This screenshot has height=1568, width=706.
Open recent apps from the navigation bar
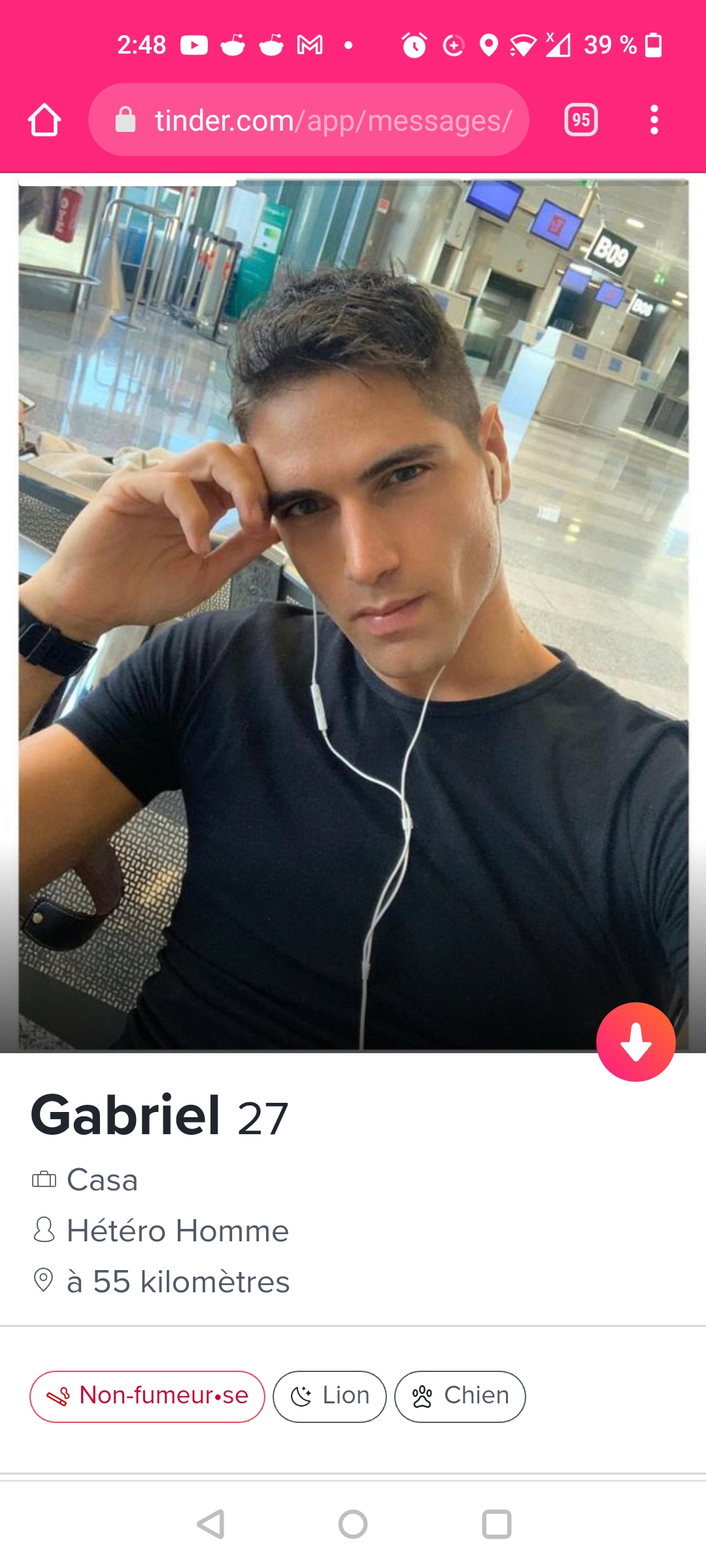coord(496,1524)
